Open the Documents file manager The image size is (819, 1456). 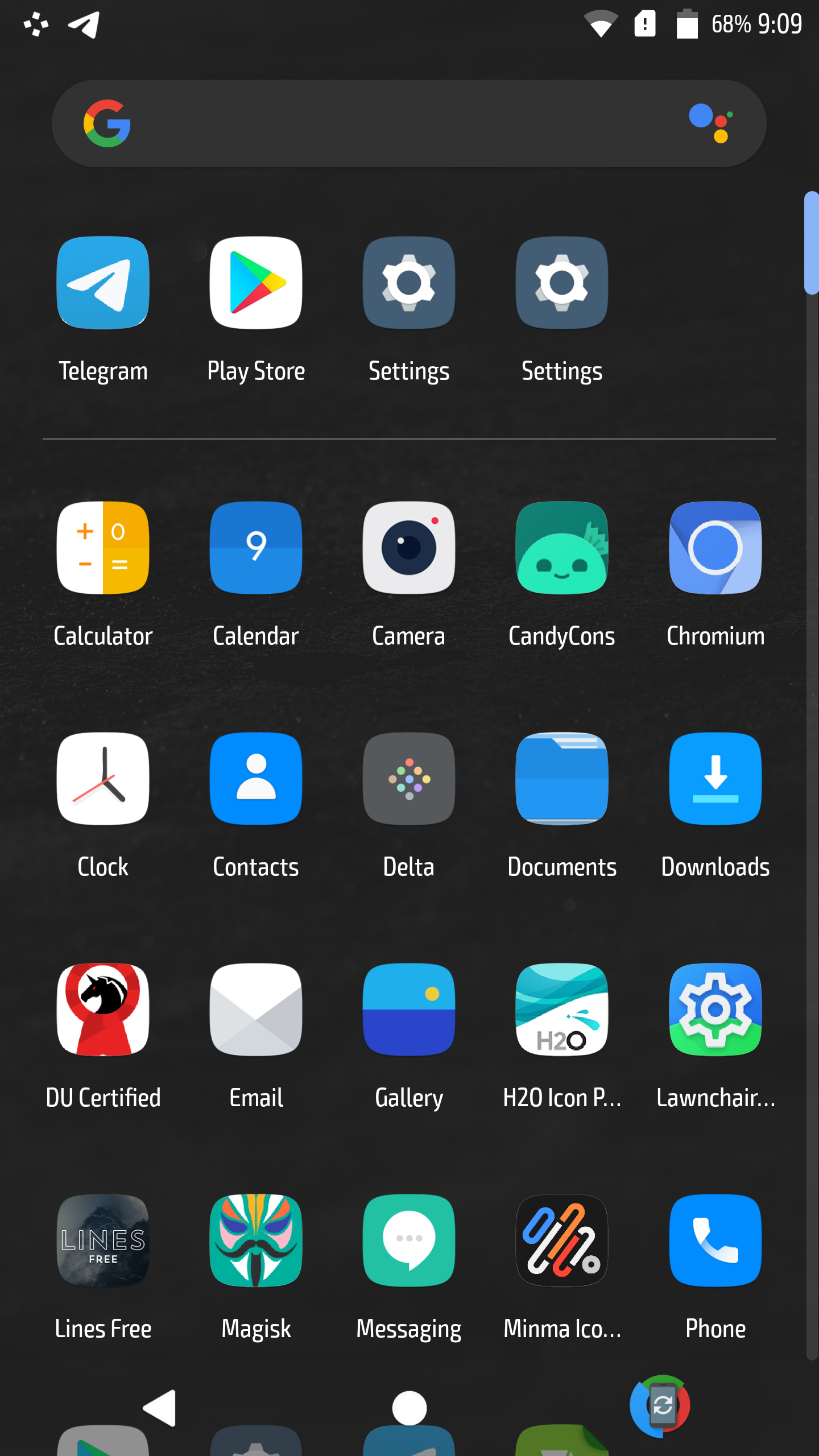(562, 779)
